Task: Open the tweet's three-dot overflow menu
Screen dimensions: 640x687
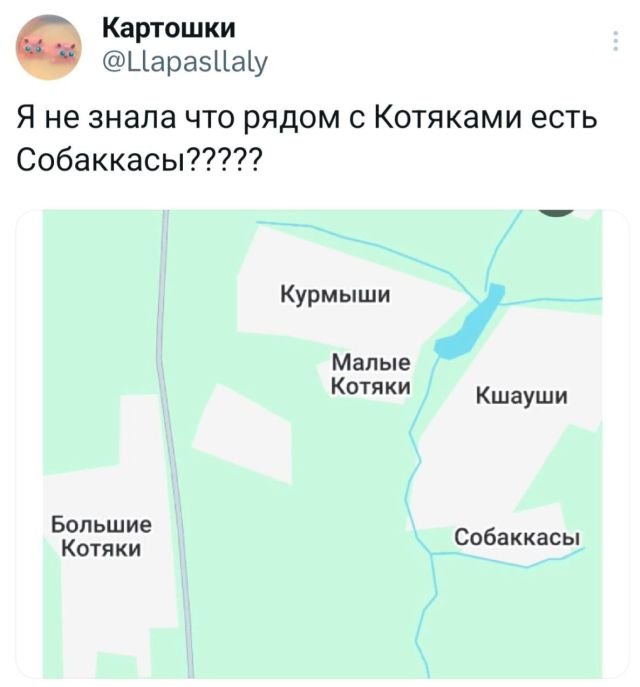Action: (613, 42)
